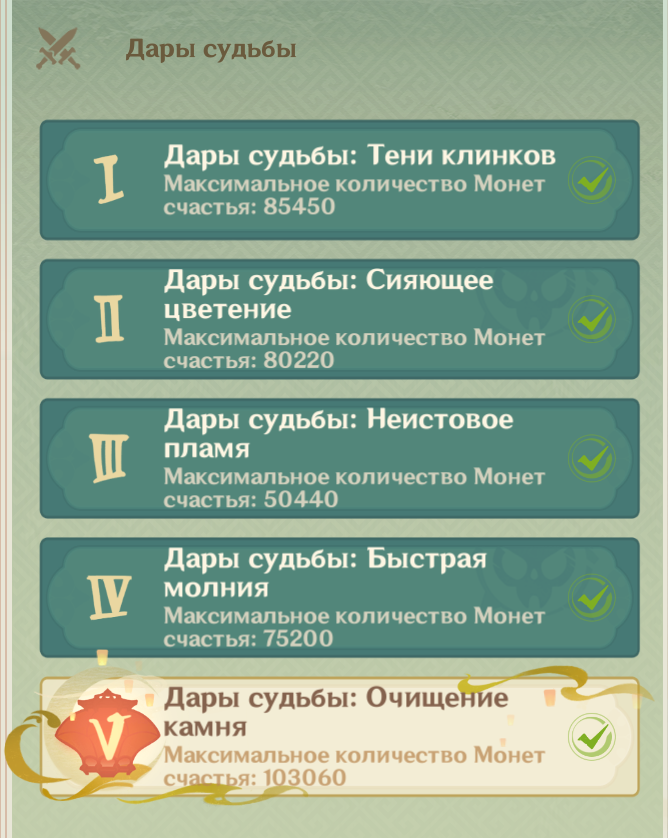
Task: Select stage I: Тени клинков
Action: click(x=339, y=180)
